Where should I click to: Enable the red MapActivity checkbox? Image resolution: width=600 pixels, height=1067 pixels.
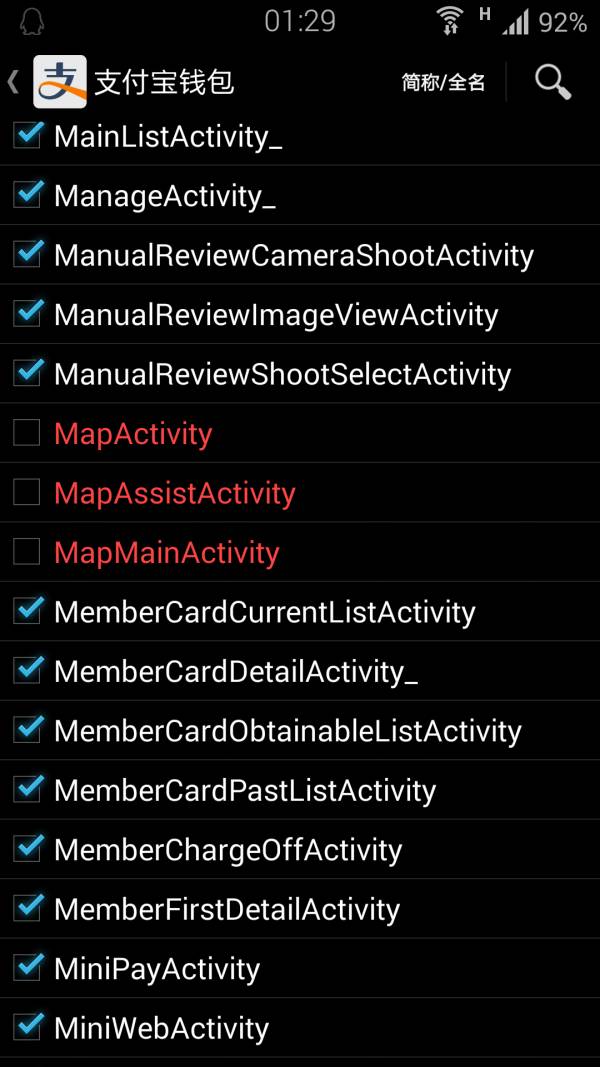click(27, 433)
